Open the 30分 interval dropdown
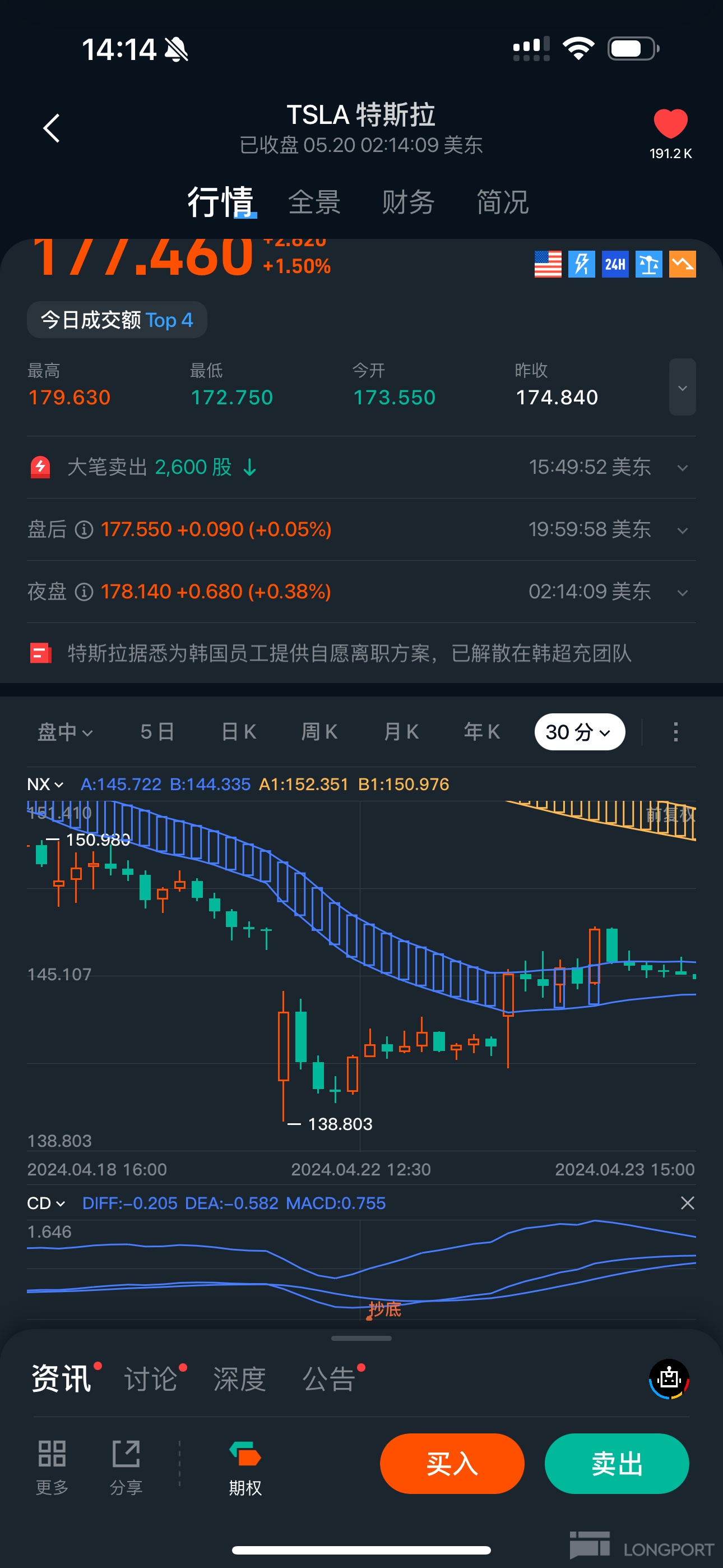Screen dimensions: 723x1568 coord(579,732)
